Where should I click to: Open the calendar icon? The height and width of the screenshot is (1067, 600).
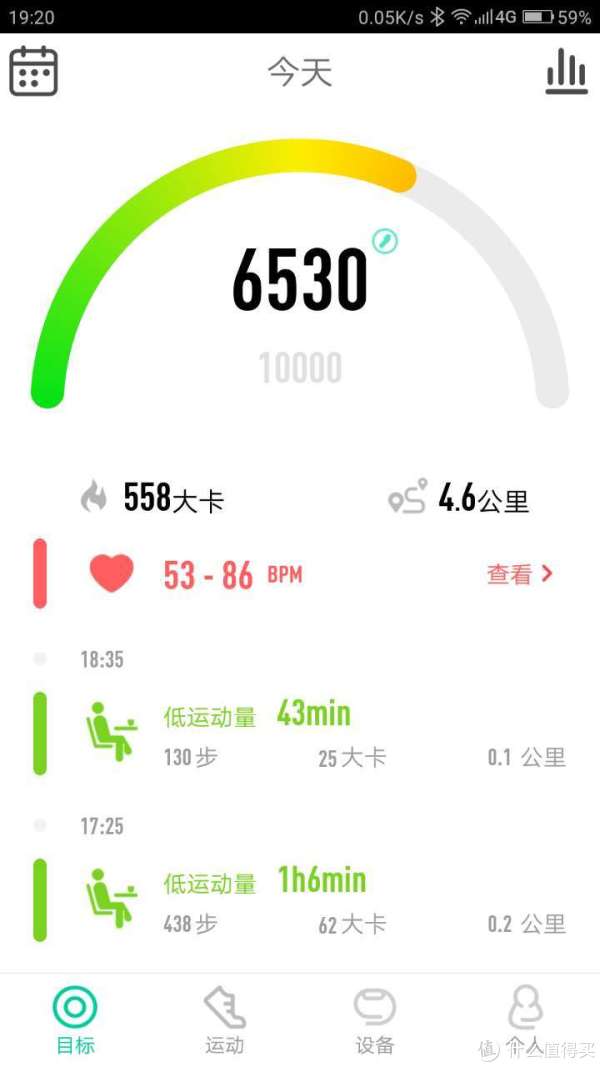click(33, 71)
